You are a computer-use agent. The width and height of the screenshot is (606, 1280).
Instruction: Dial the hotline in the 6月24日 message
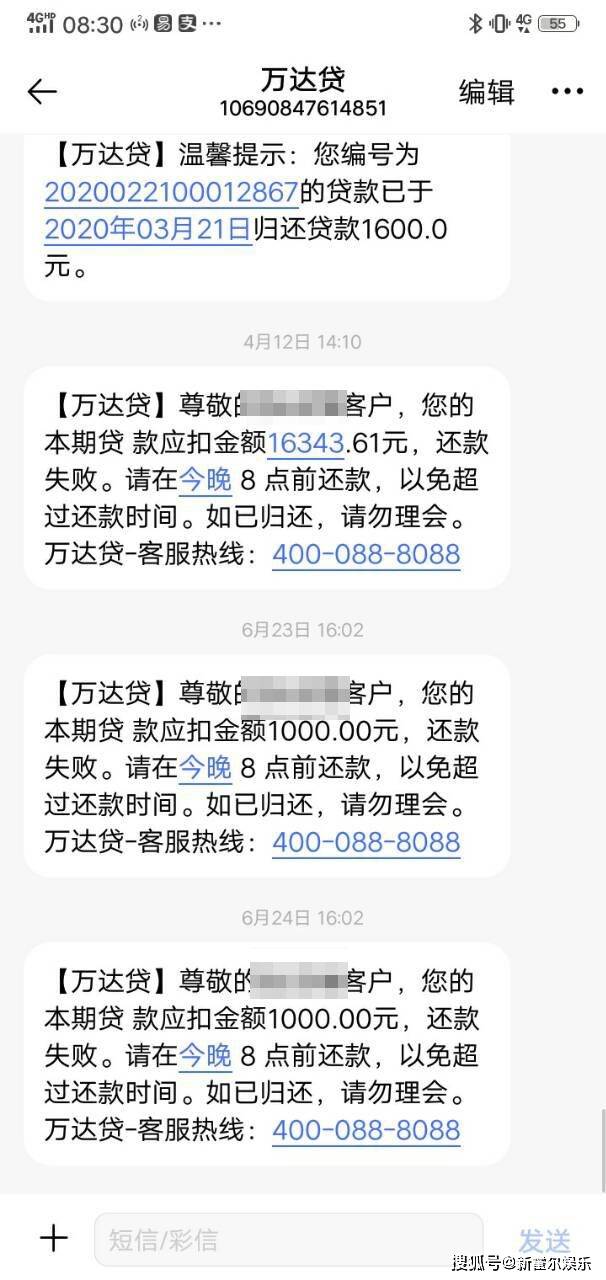[366, 1130]
